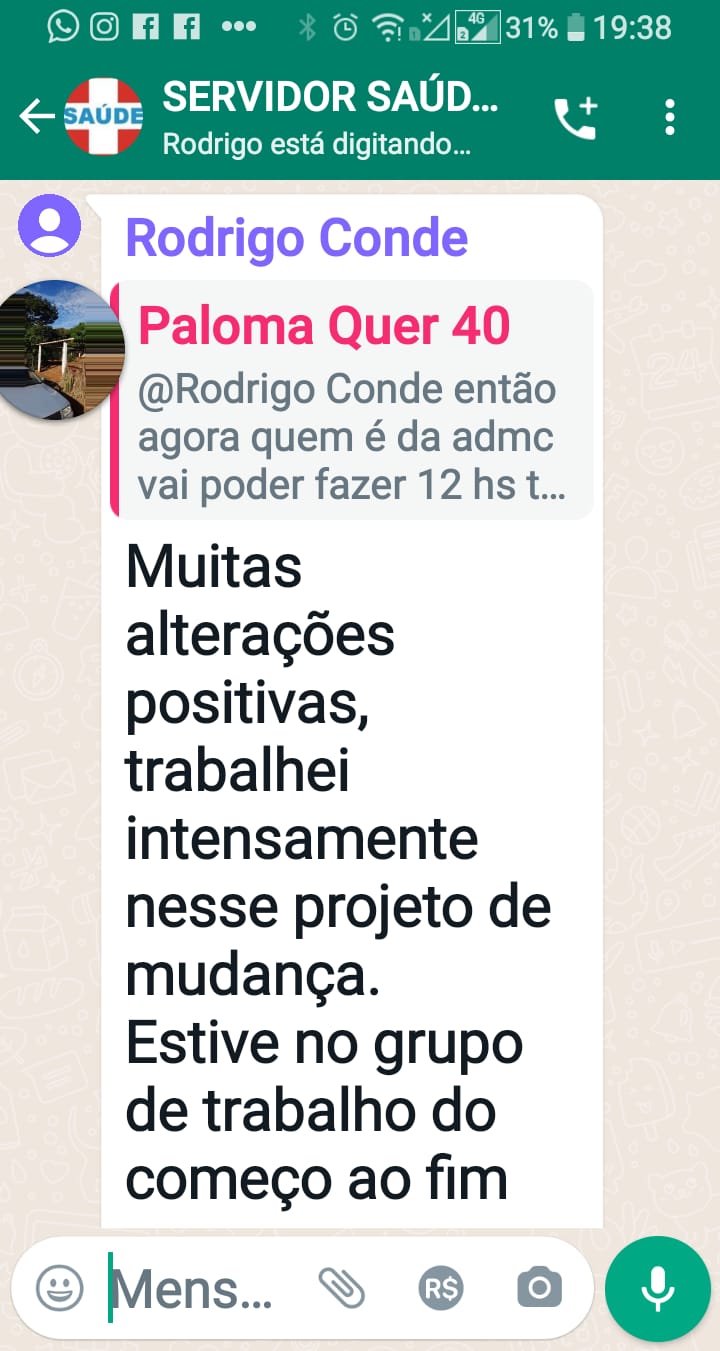Viewport: 720px width, 1351px height.
Task: Open the camera to send a photo
Action: (539, 1288)
